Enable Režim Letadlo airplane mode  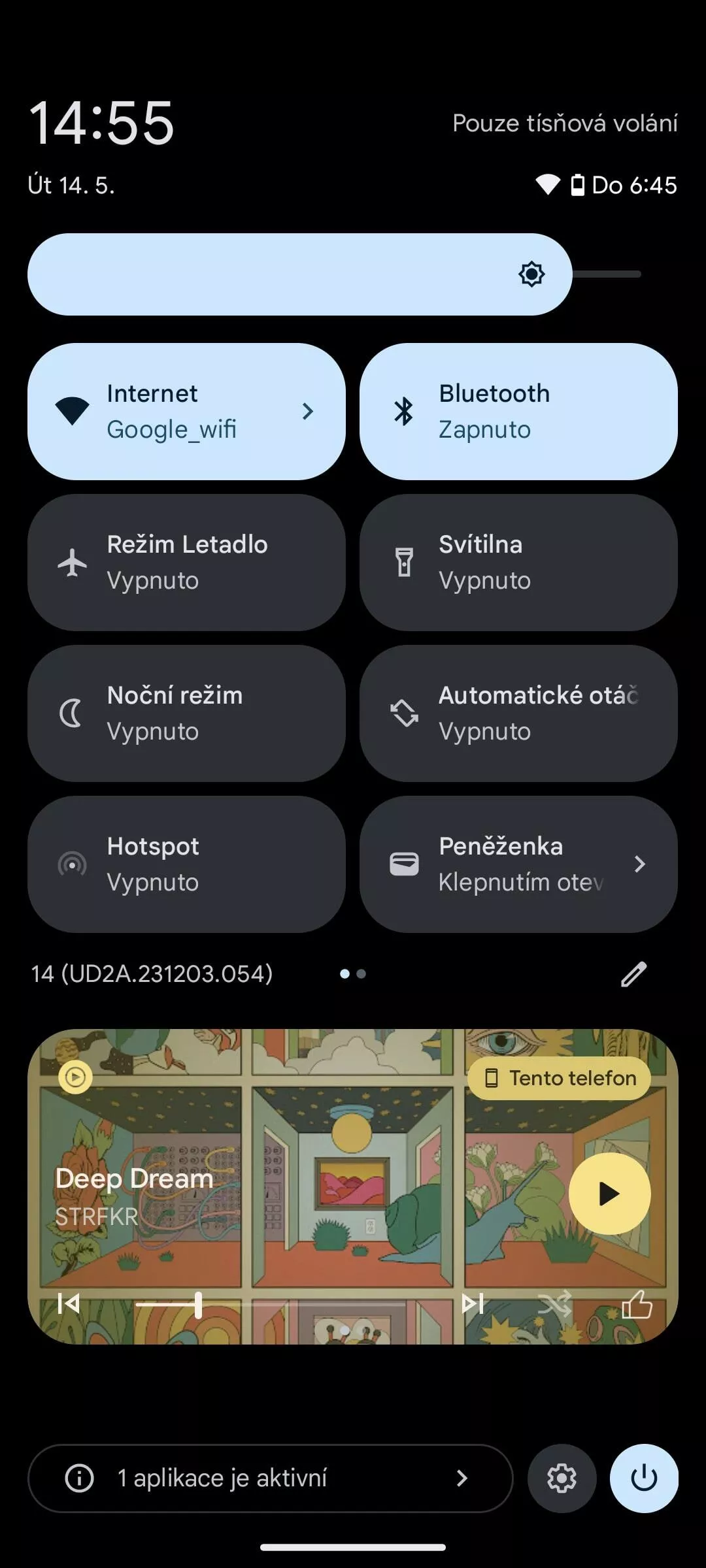[186, 563]
